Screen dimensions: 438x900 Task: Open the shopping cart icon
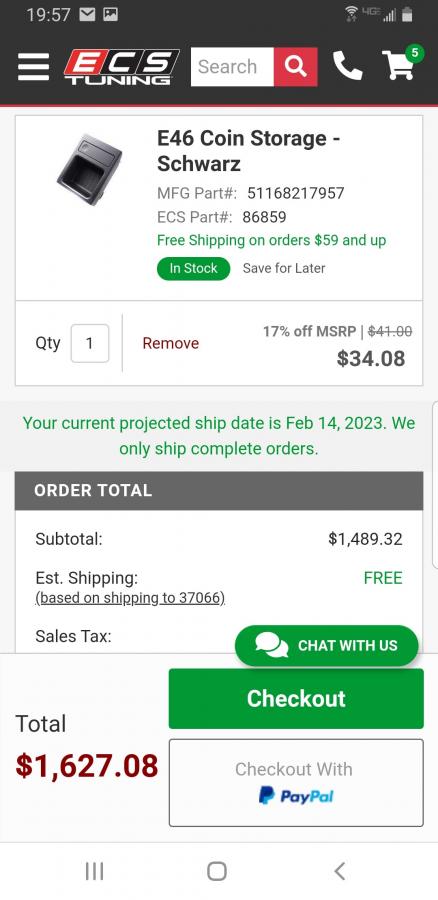(400, 65)
